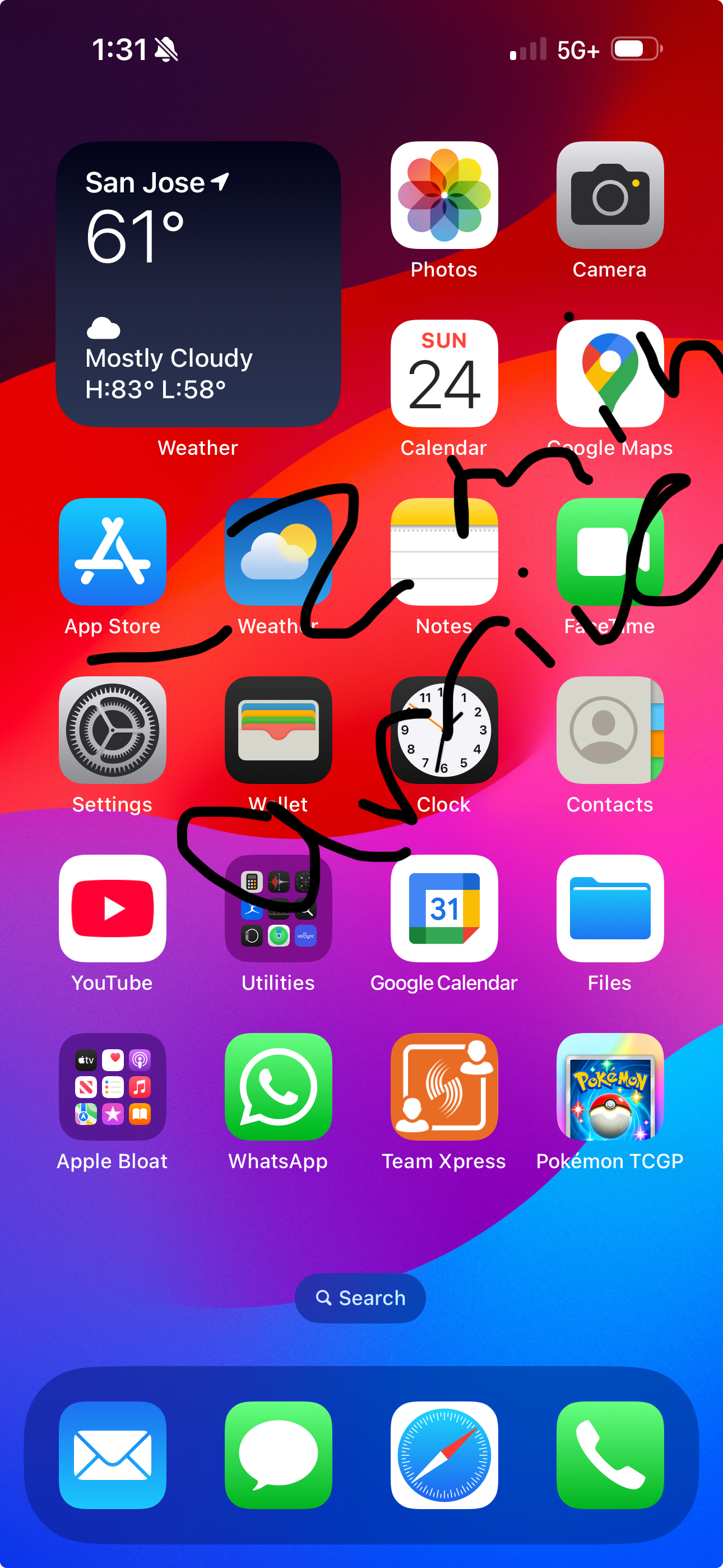Open the Contacts app

(609, 730)
